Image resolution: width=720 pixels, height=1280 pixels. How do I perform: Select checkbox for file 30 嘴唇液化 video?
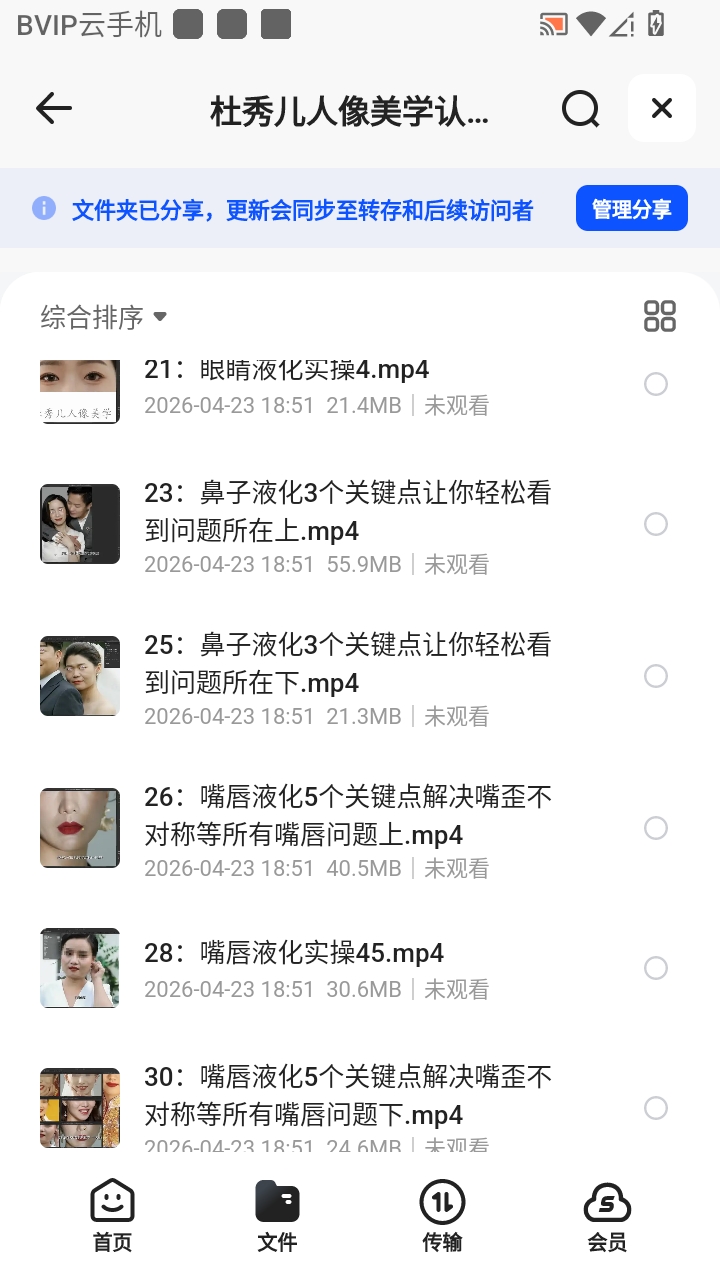tap(656, 1108)
